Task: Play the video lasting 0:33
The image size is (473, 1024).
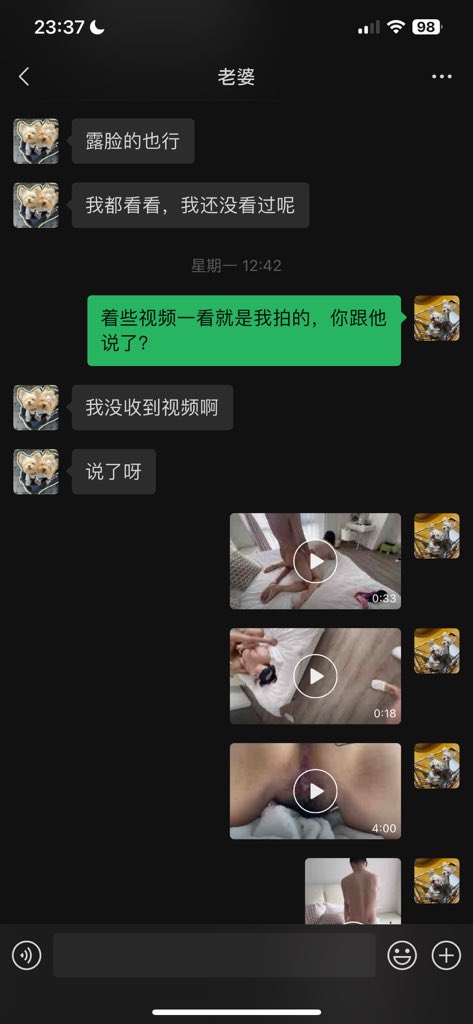Action: (x=316, y=561)
